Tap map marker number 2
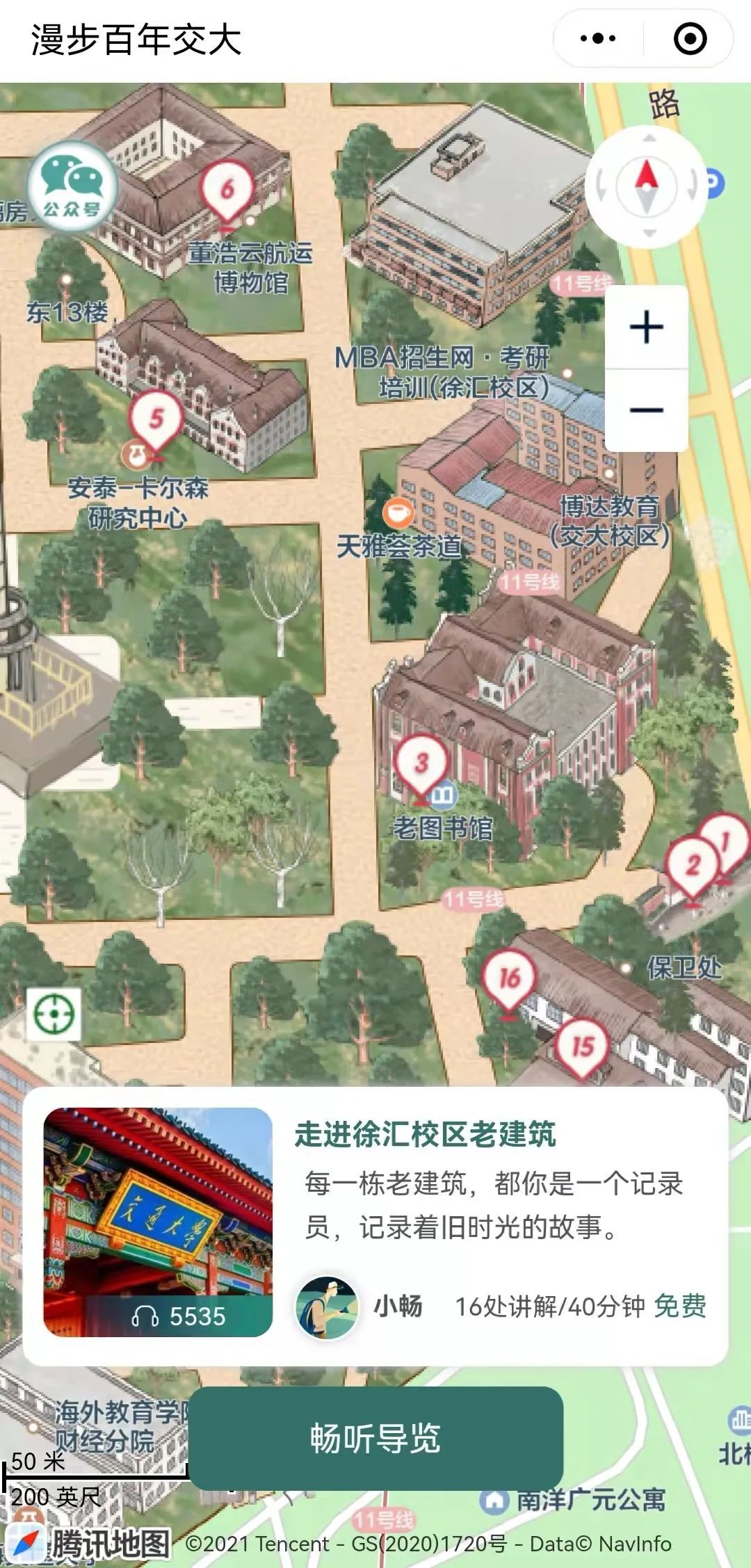The width and height of the screenshot is (751, 1568). [692, 866]
